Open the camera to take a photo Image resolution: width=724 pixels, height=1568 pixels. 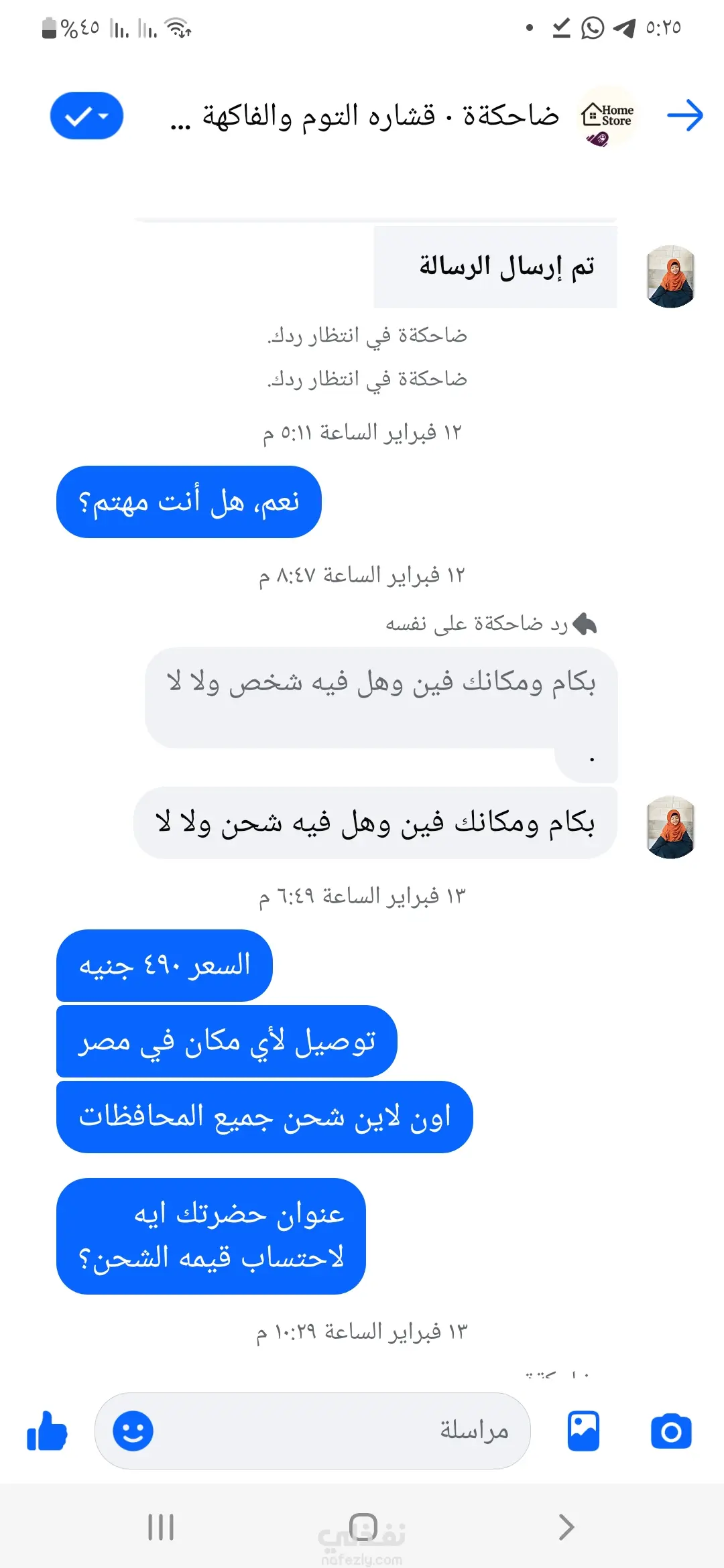coord(670,1431)
